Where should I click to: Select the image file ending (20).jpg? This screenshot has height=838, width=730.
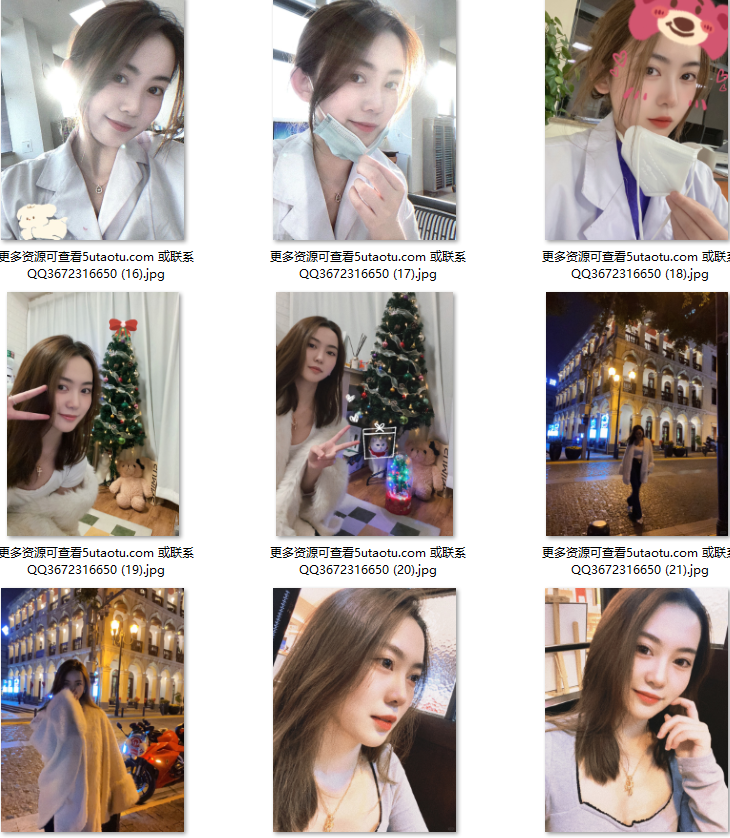coord(364,413)
